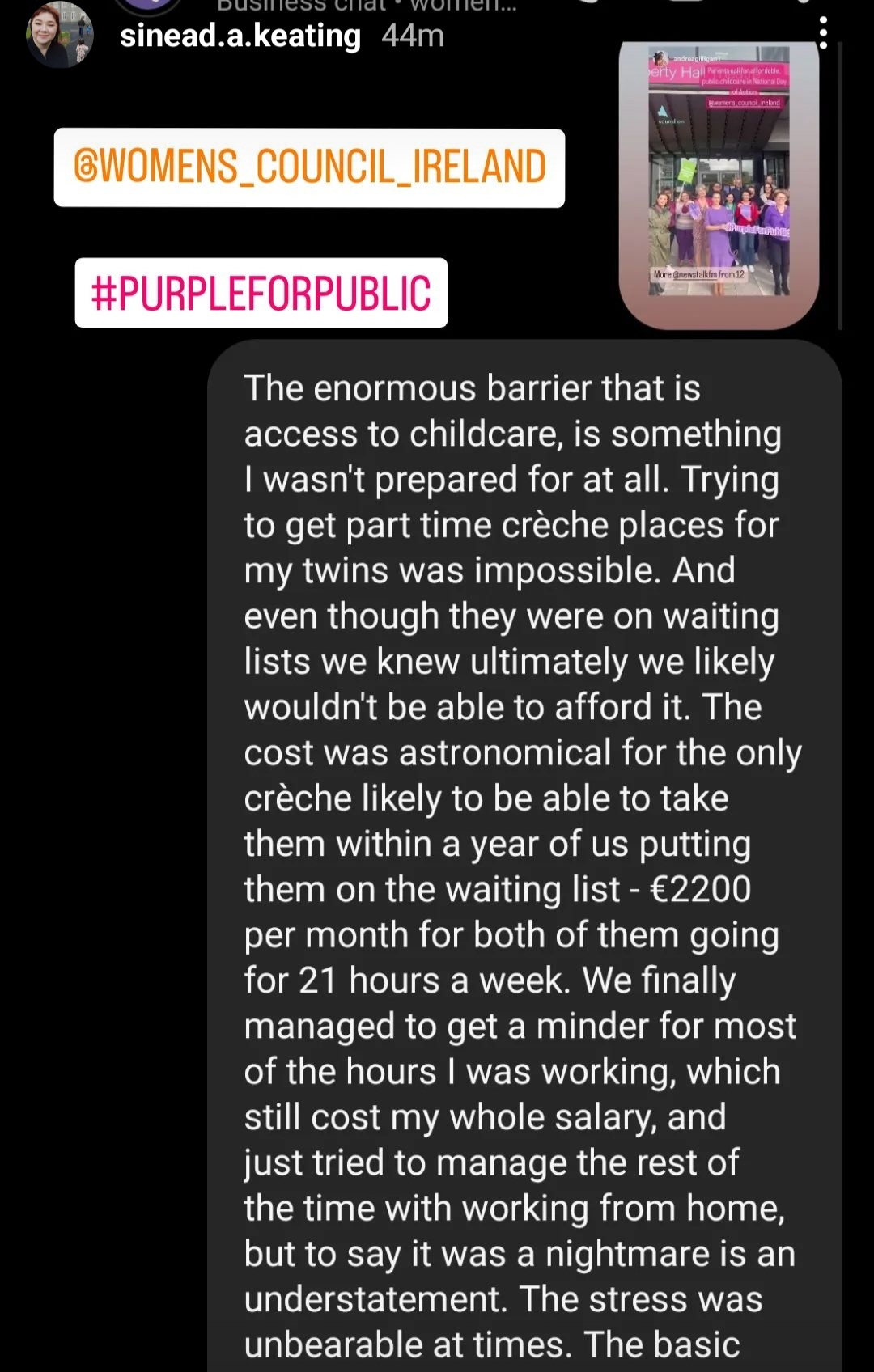This screenshot has width=874, height=1372.
Task: Open the story overflow menu
Action: pyautogui.click(x=823, y=33)
